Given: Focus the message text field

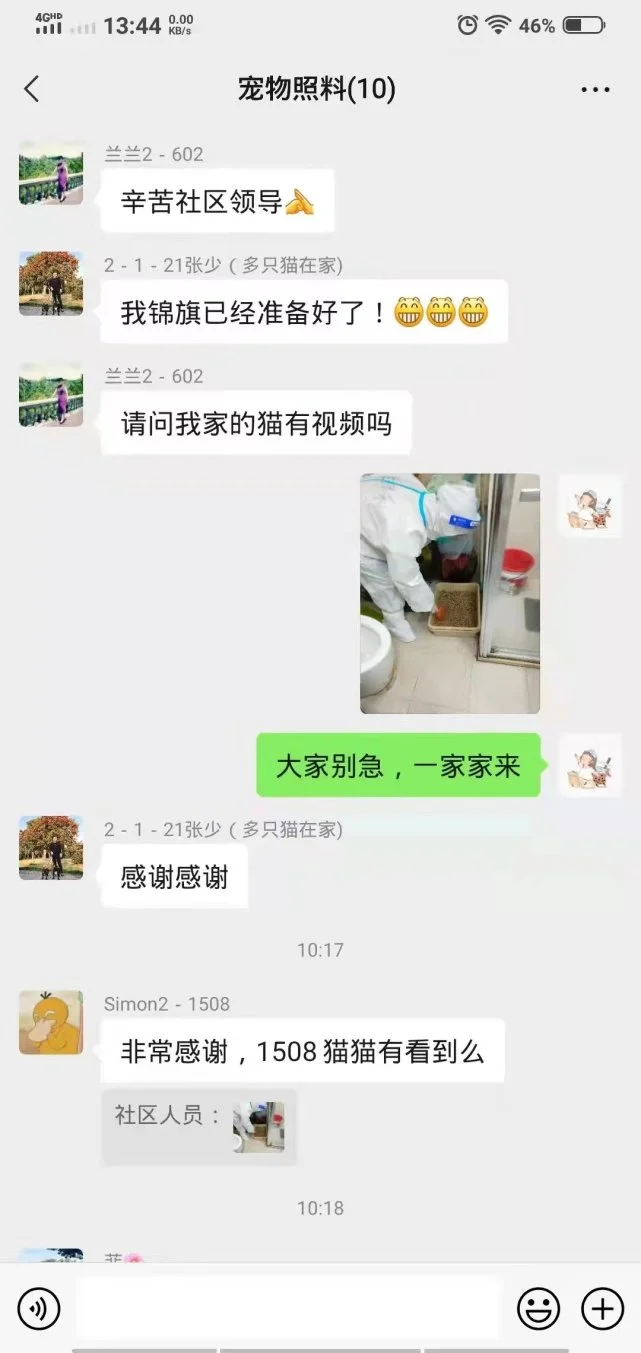Looking at the screenshot, I should coord(288,1308).
